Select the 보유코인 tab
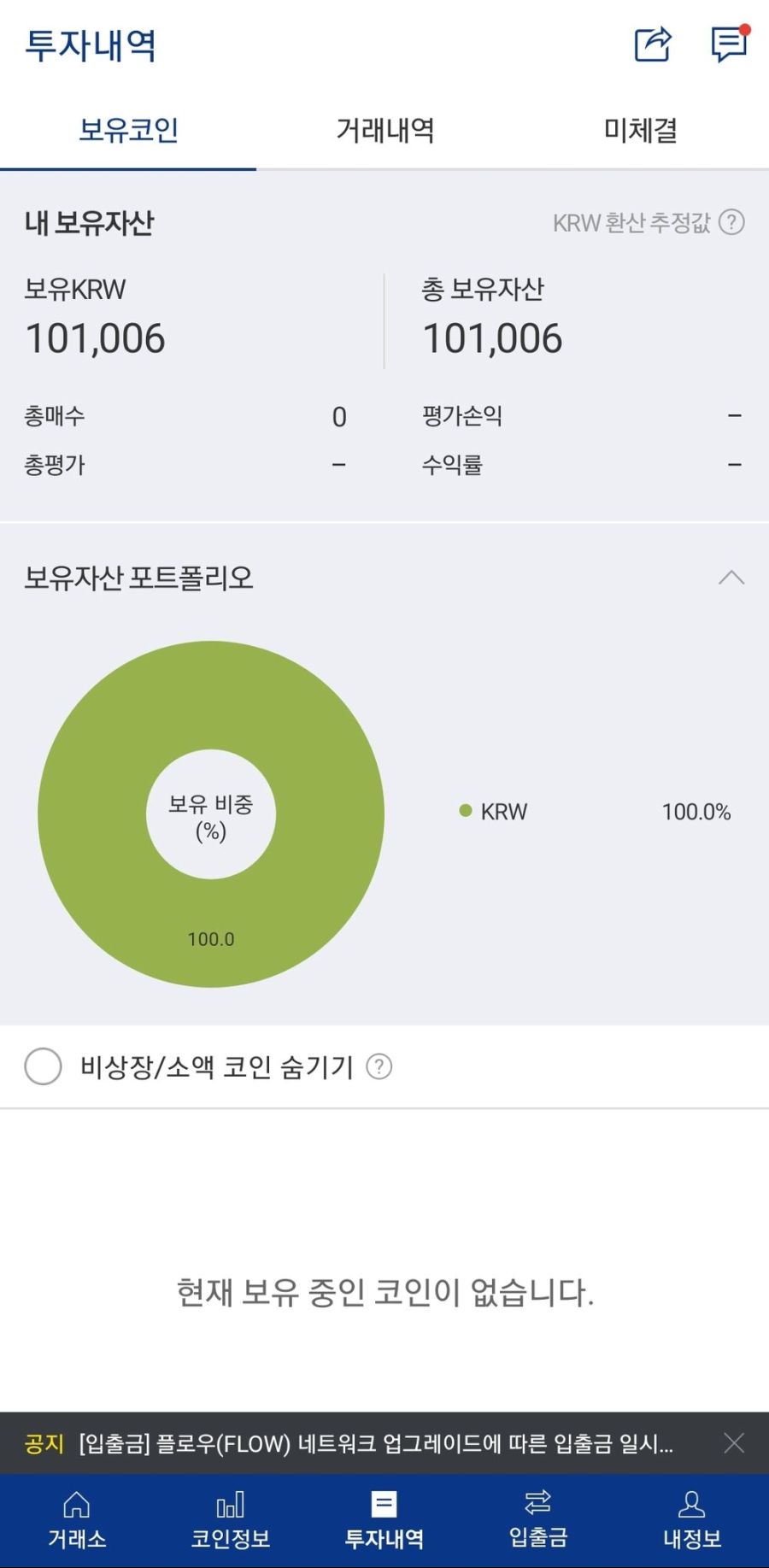Viewport: 769px width, 1568px height. [128, 131]
